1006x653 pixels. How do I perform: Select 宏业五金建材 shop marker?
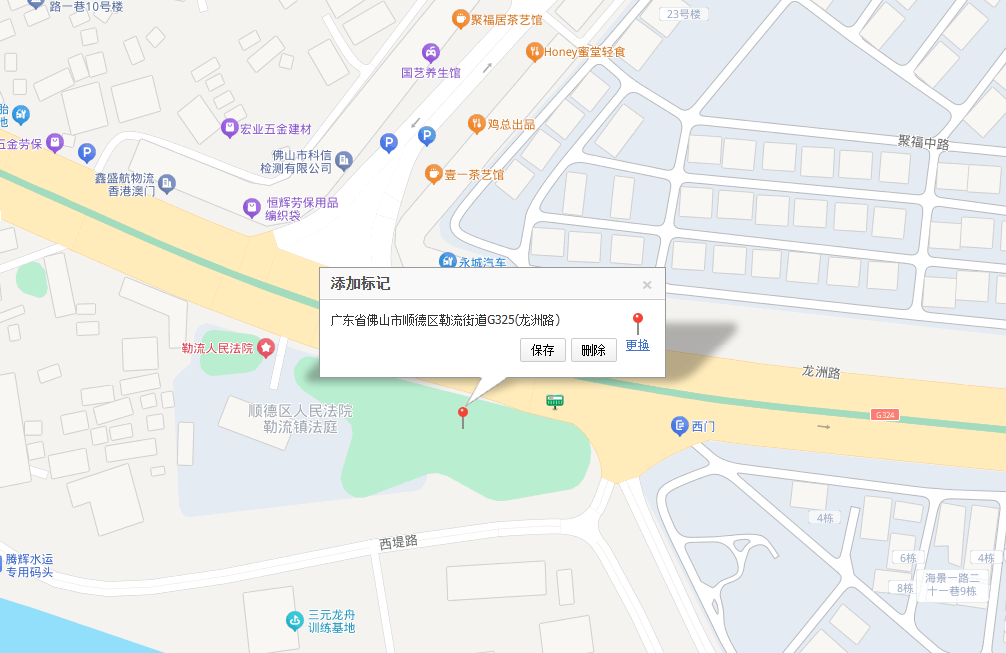[229, 128]
